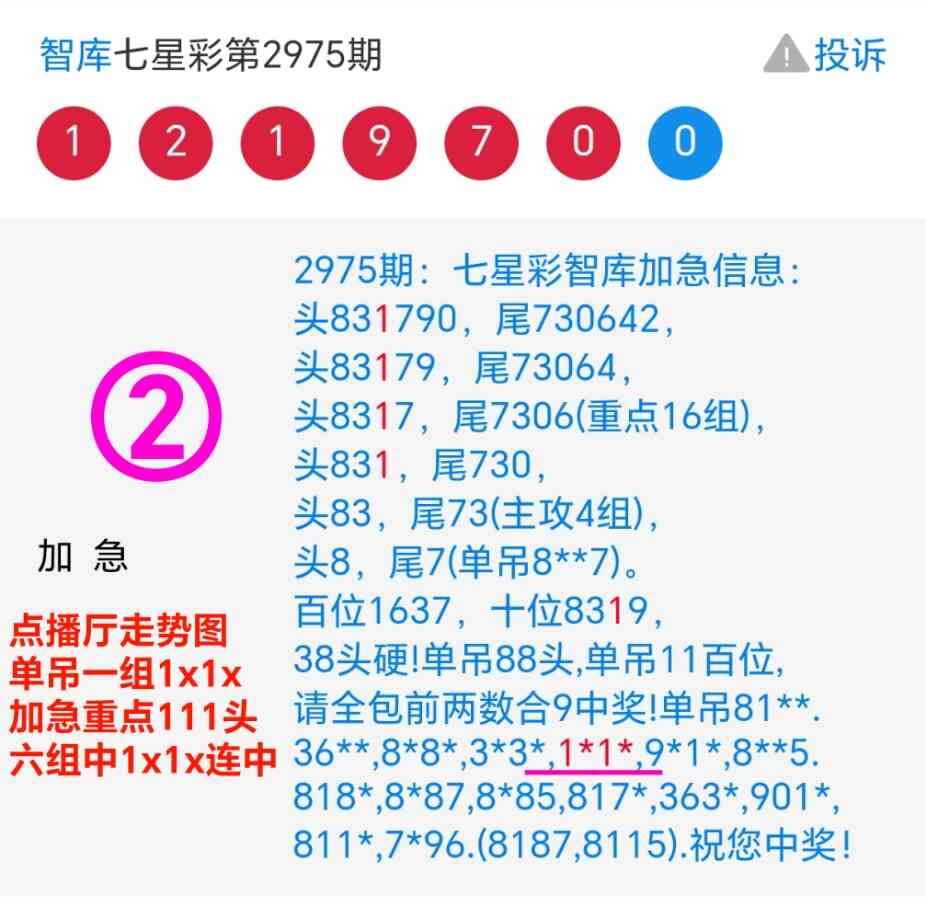Screen dimensions: 926x917
Task: Tap the 投诉 complaint button
Action: (x=828, y=55)
